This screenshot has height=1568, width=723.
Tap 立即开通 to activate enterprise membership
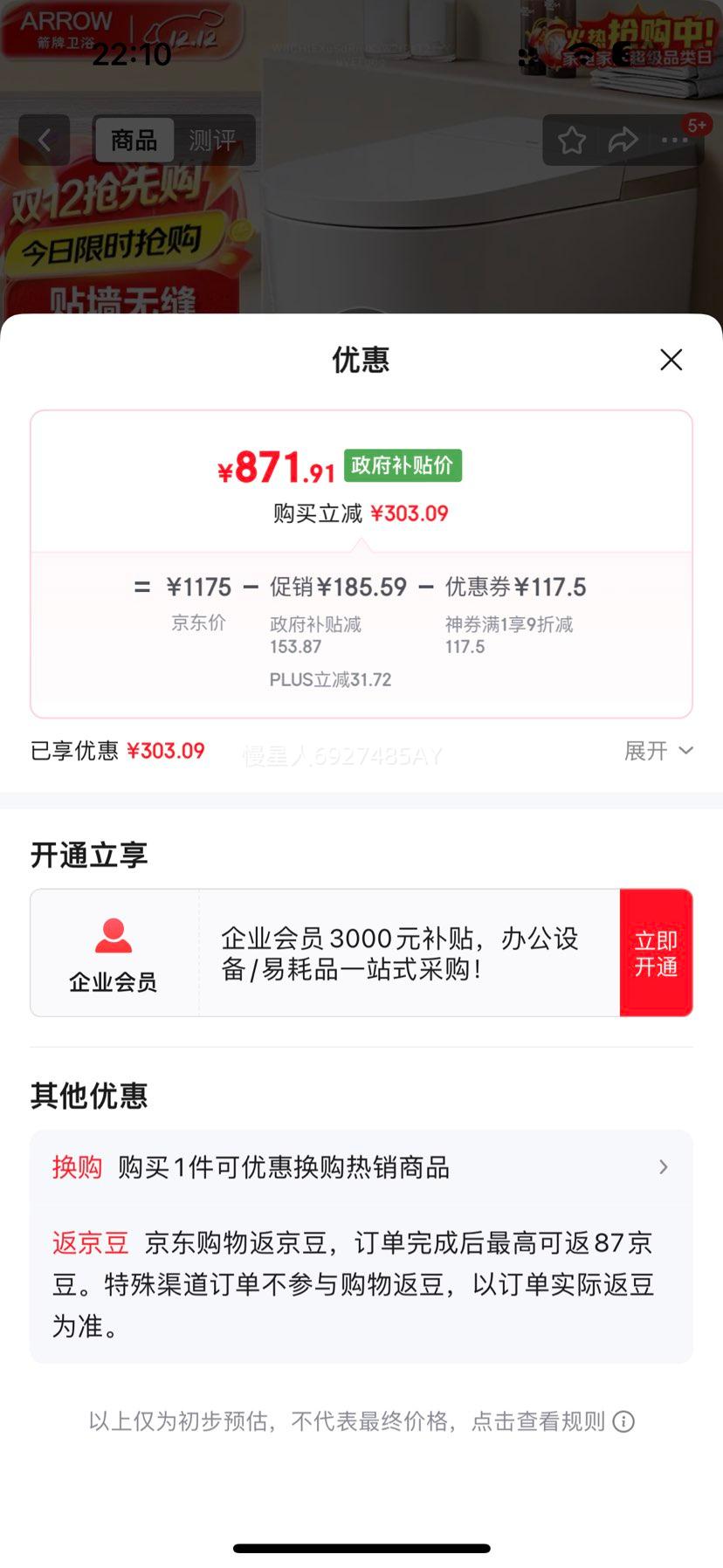[656, 952]
